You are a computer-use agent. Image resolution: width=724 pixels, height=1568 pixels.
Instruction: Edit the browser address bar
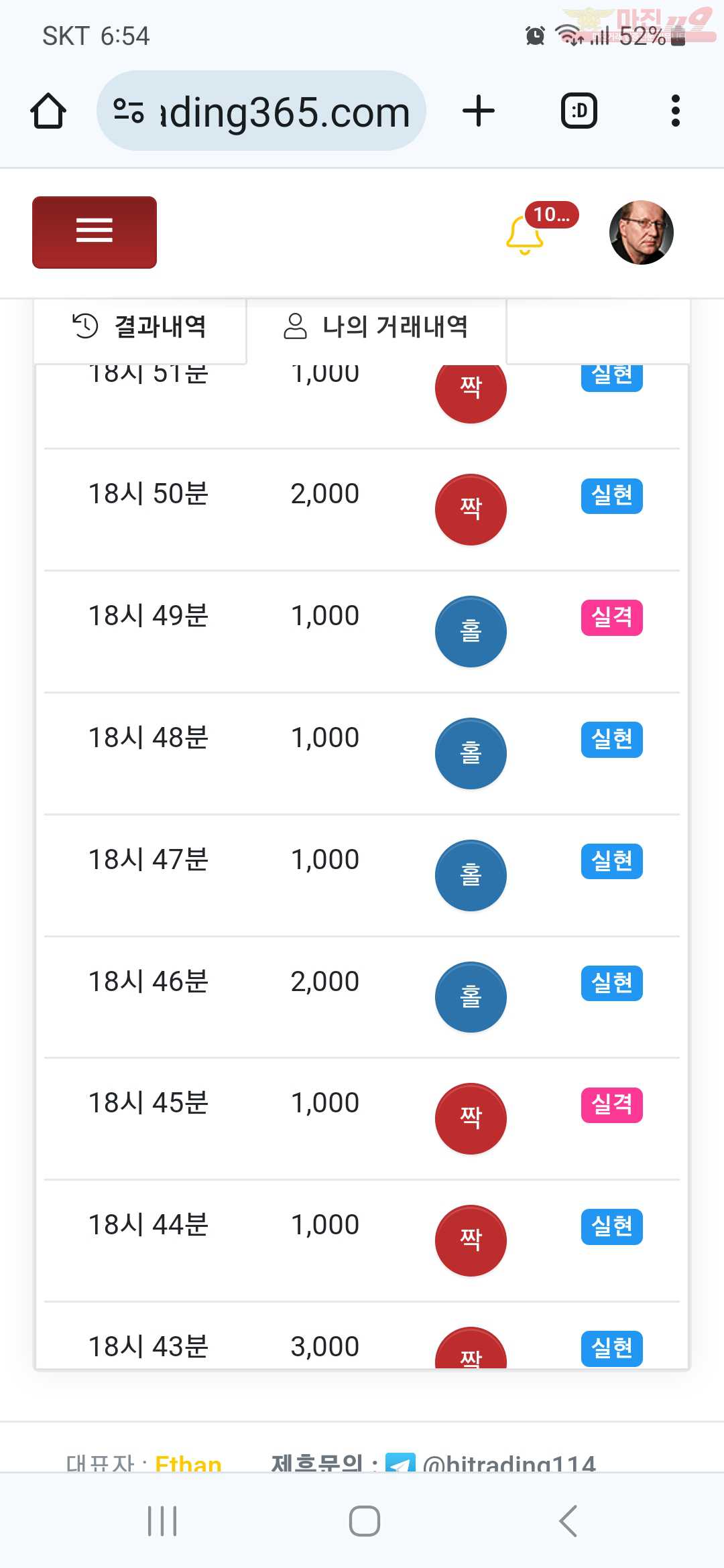261,111
